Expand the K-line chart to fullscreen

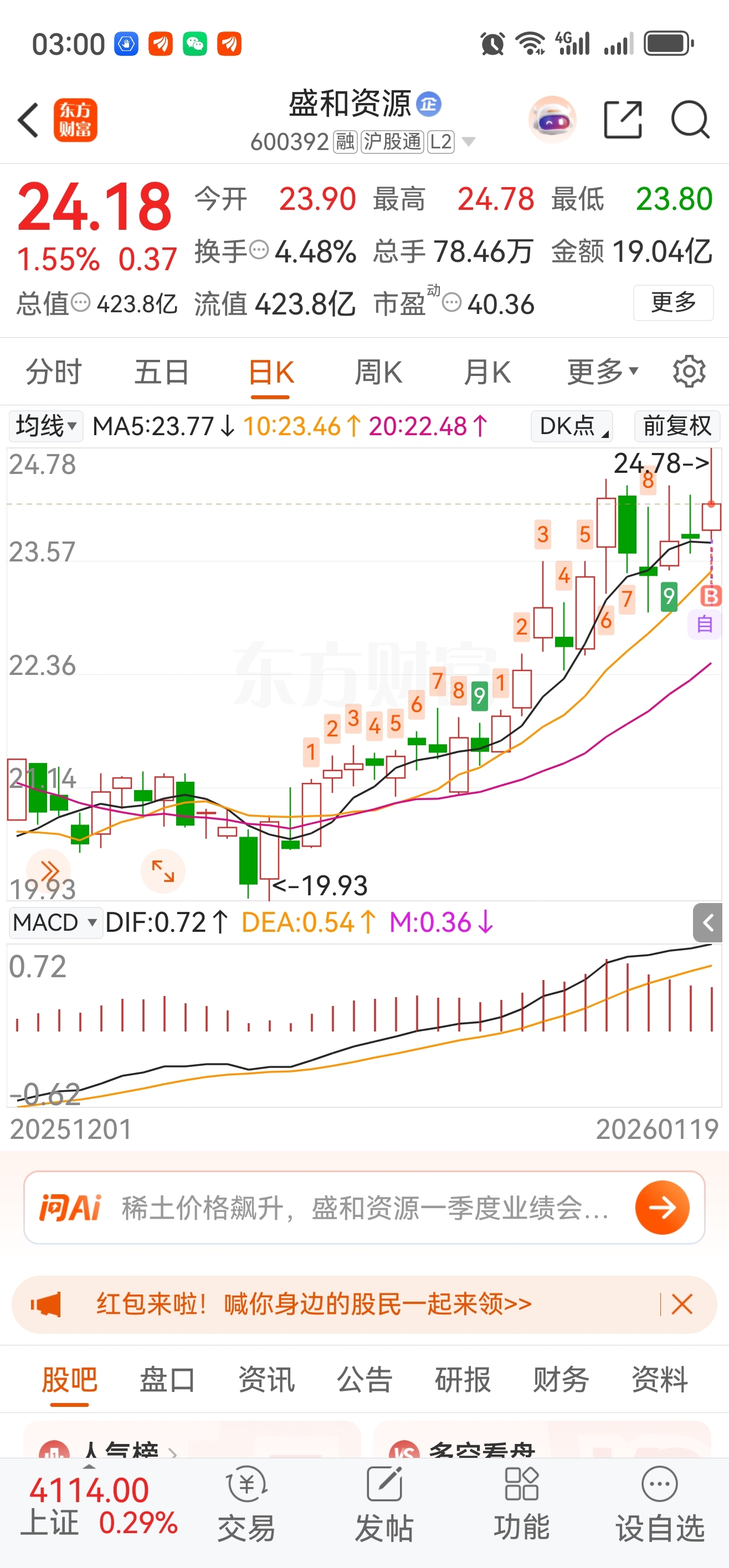click(x=163, y=871)
